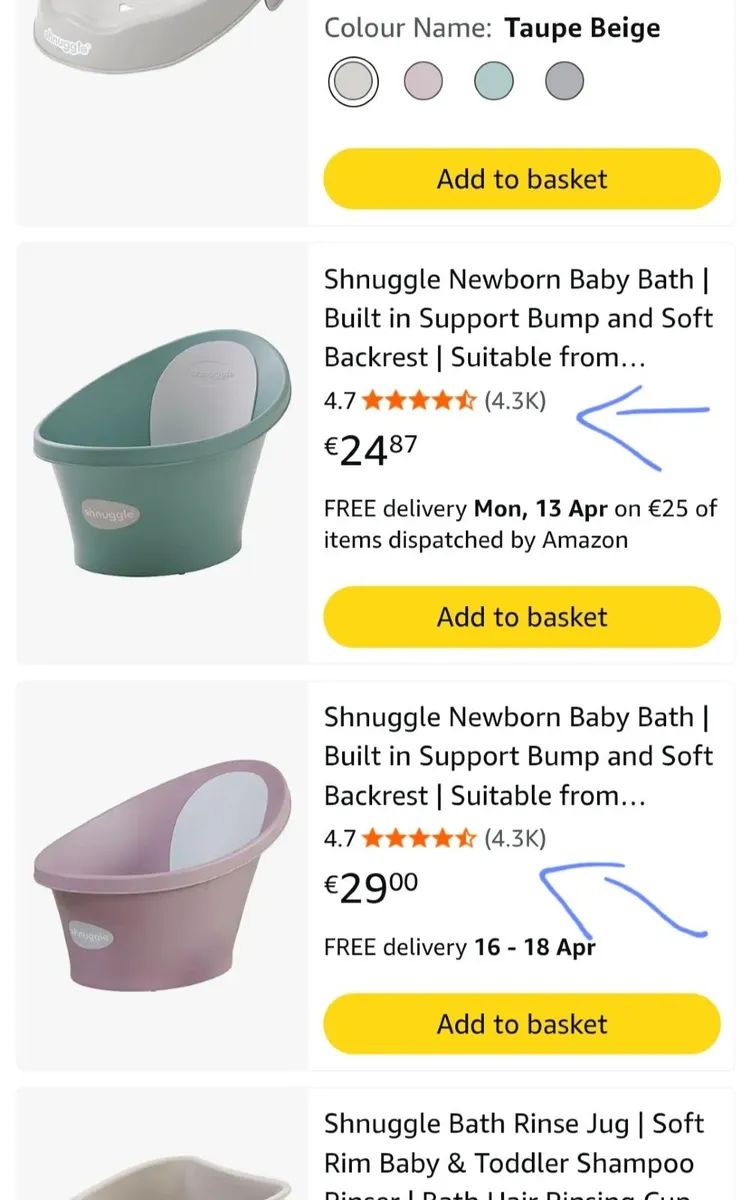Add the pink Shnuggle bath to basket

click(x=521, y=1024)
